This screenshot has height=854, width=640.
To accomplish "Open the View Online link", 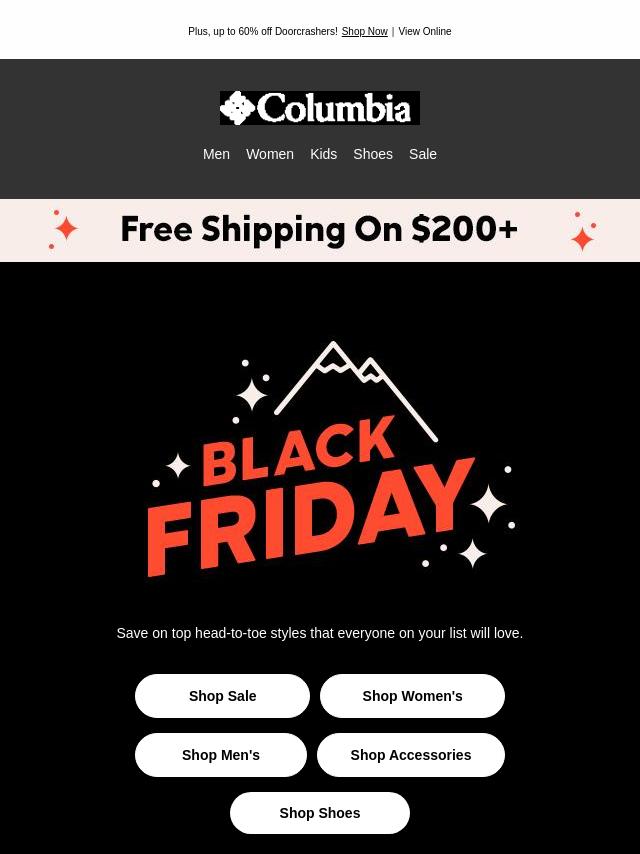I will pyautogui.click(x=425, y=32).
